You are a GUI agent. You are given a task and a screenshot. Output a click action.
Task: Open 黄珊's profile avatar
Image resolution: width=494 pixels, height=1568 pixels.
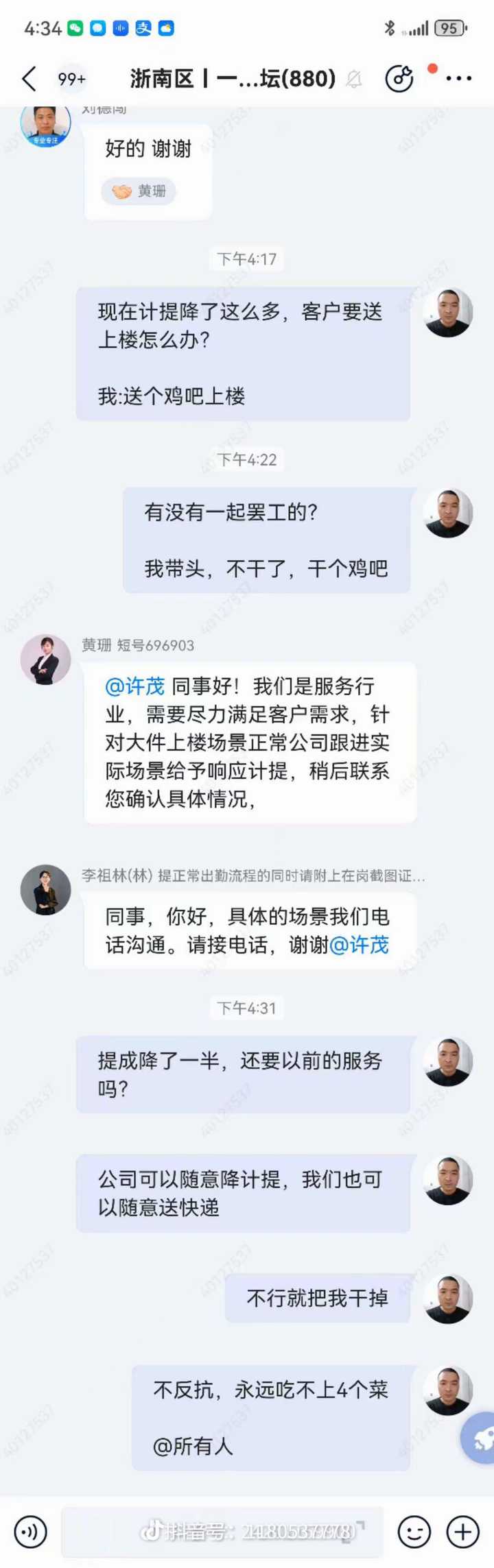coord(46,660)
